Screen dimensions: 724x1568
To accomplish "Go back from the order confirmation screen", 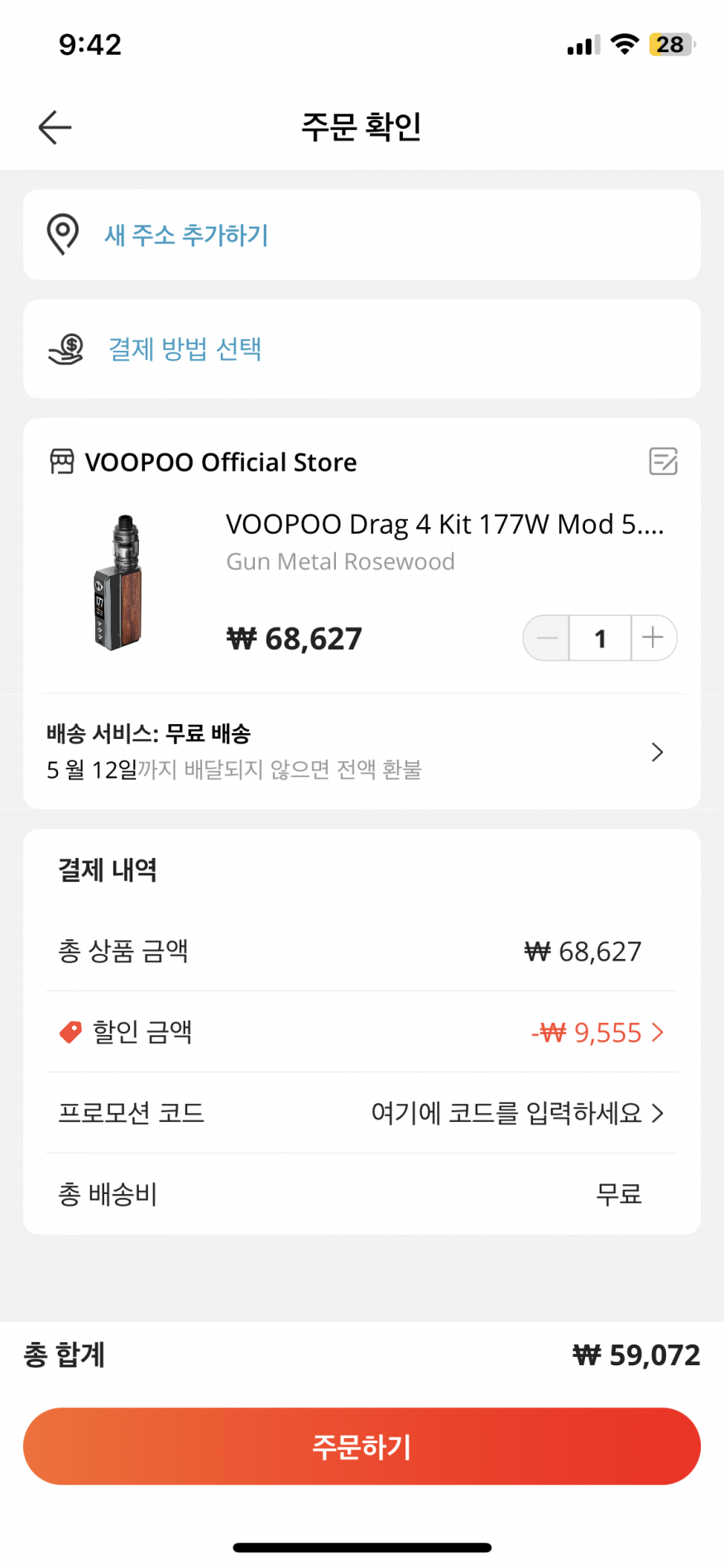I will (55, 127).
